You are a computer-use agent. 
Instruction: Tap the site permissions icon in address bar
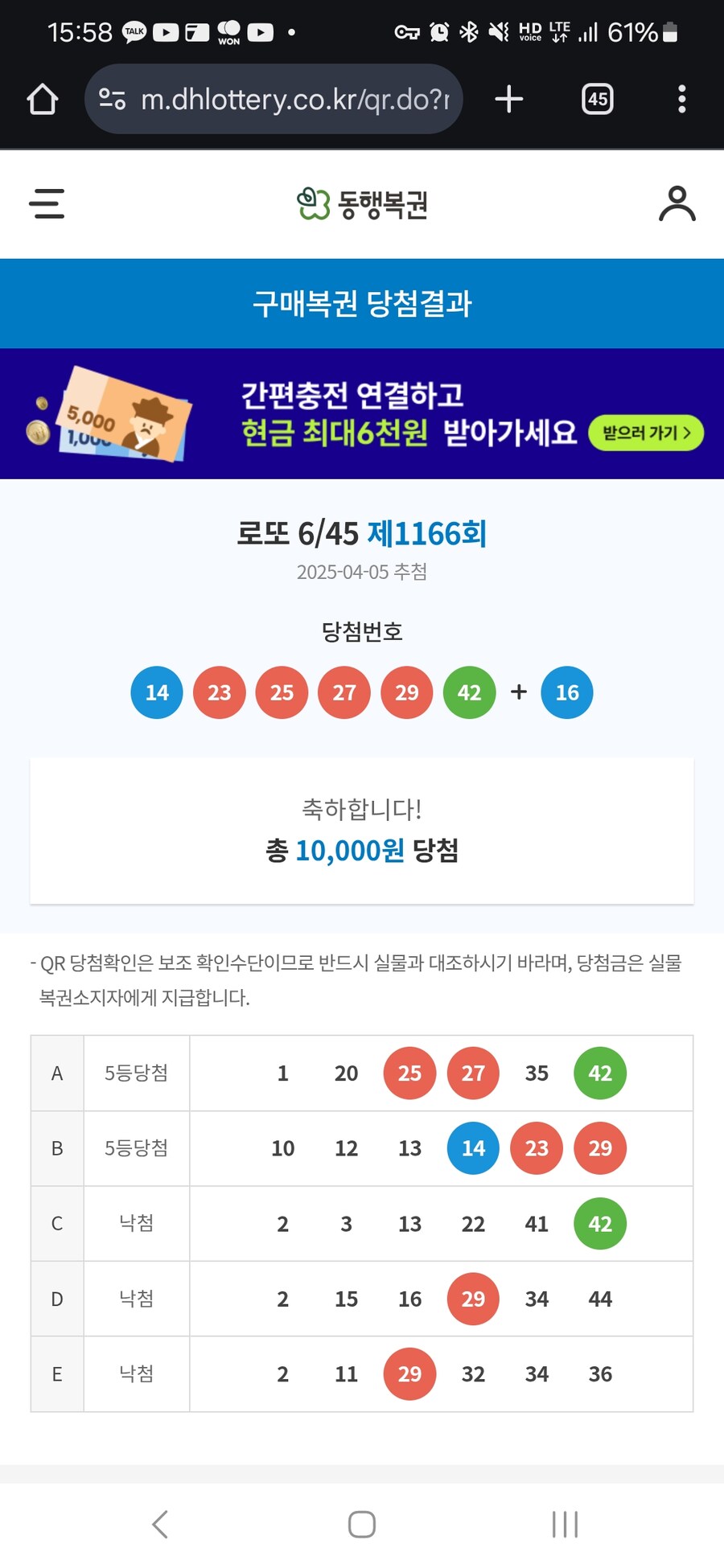pyautogui.click(x=113, y=98)
